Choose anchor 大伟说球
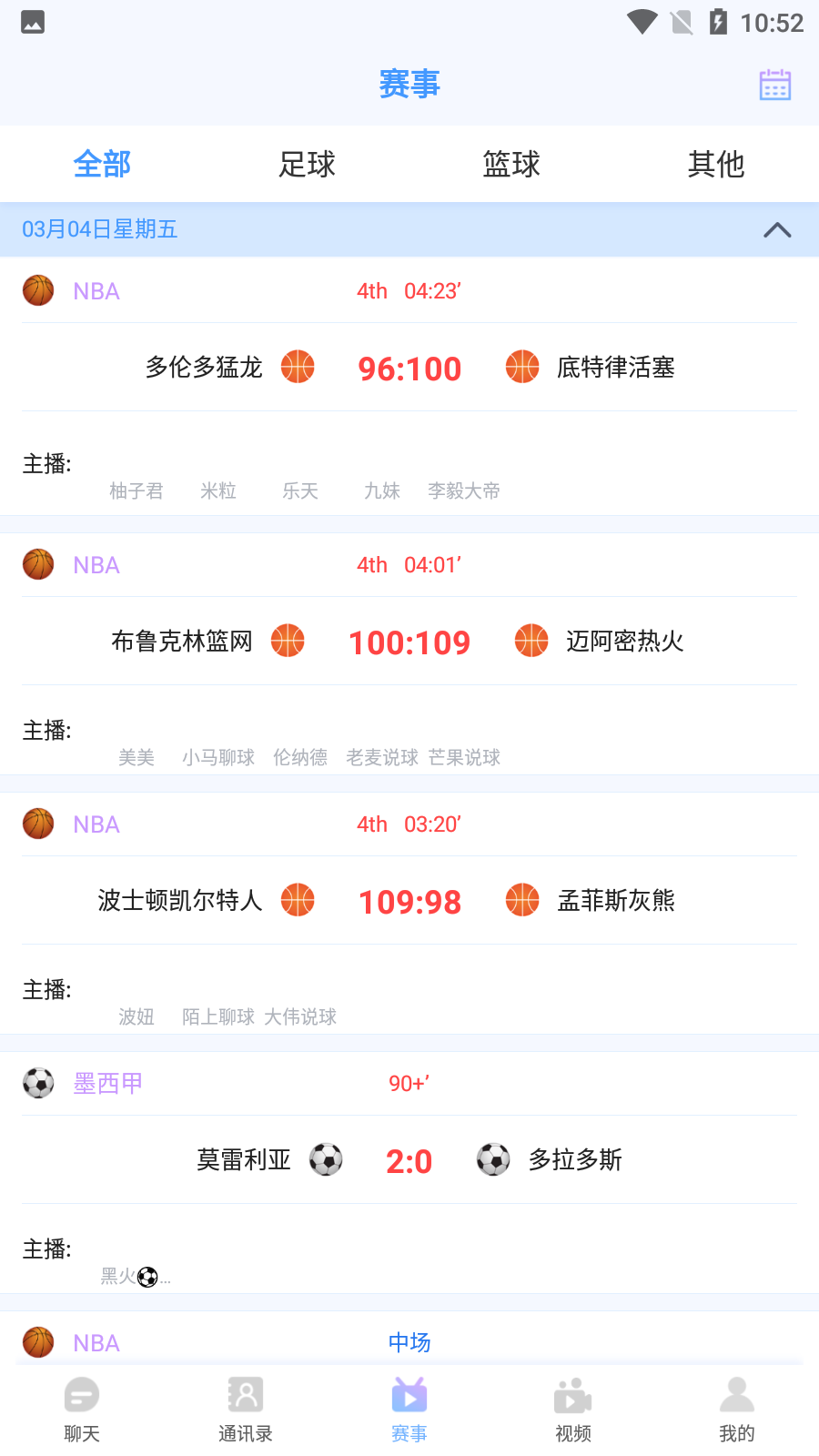 point(300,1017)
